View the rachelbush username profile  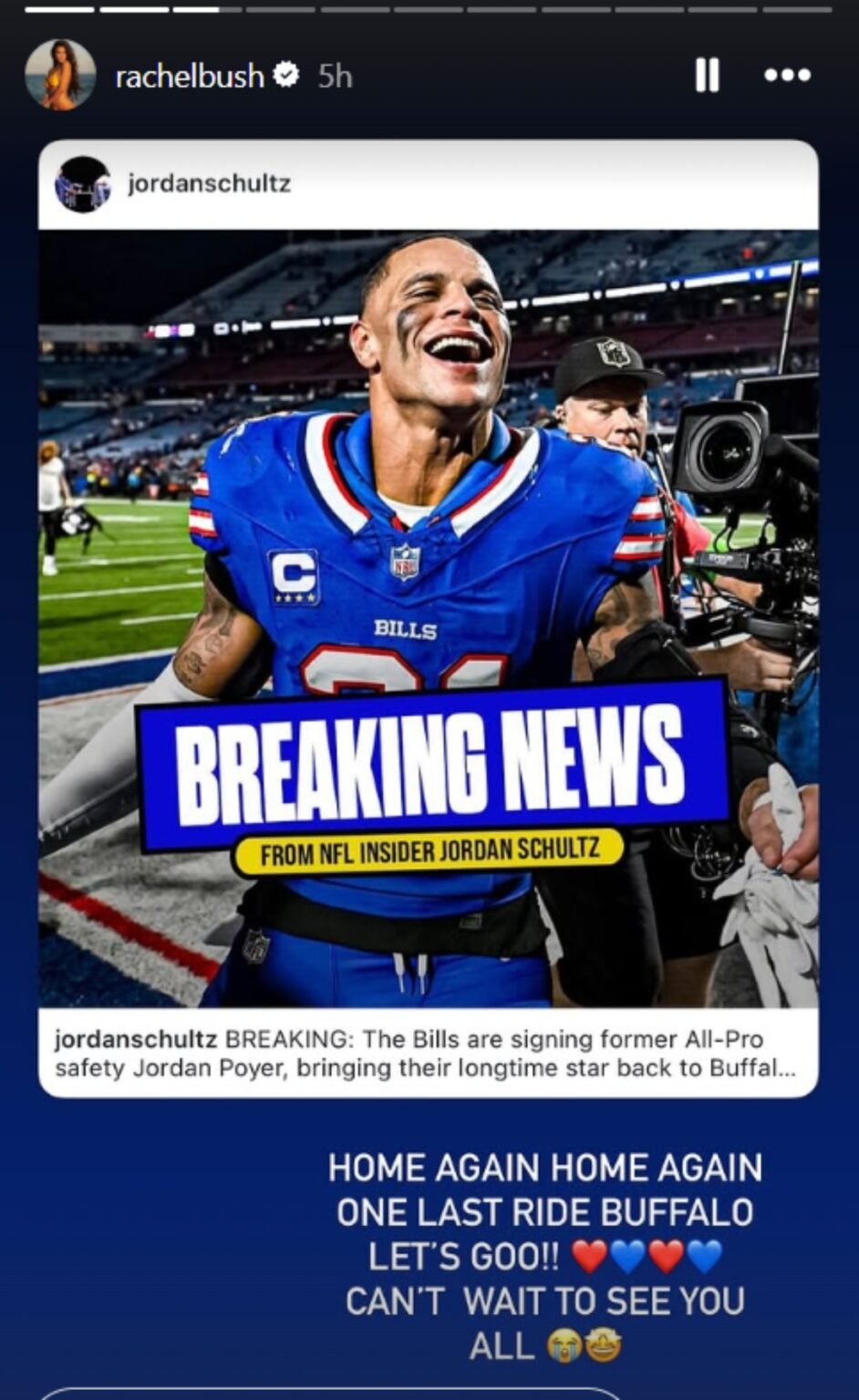[190, 77]
